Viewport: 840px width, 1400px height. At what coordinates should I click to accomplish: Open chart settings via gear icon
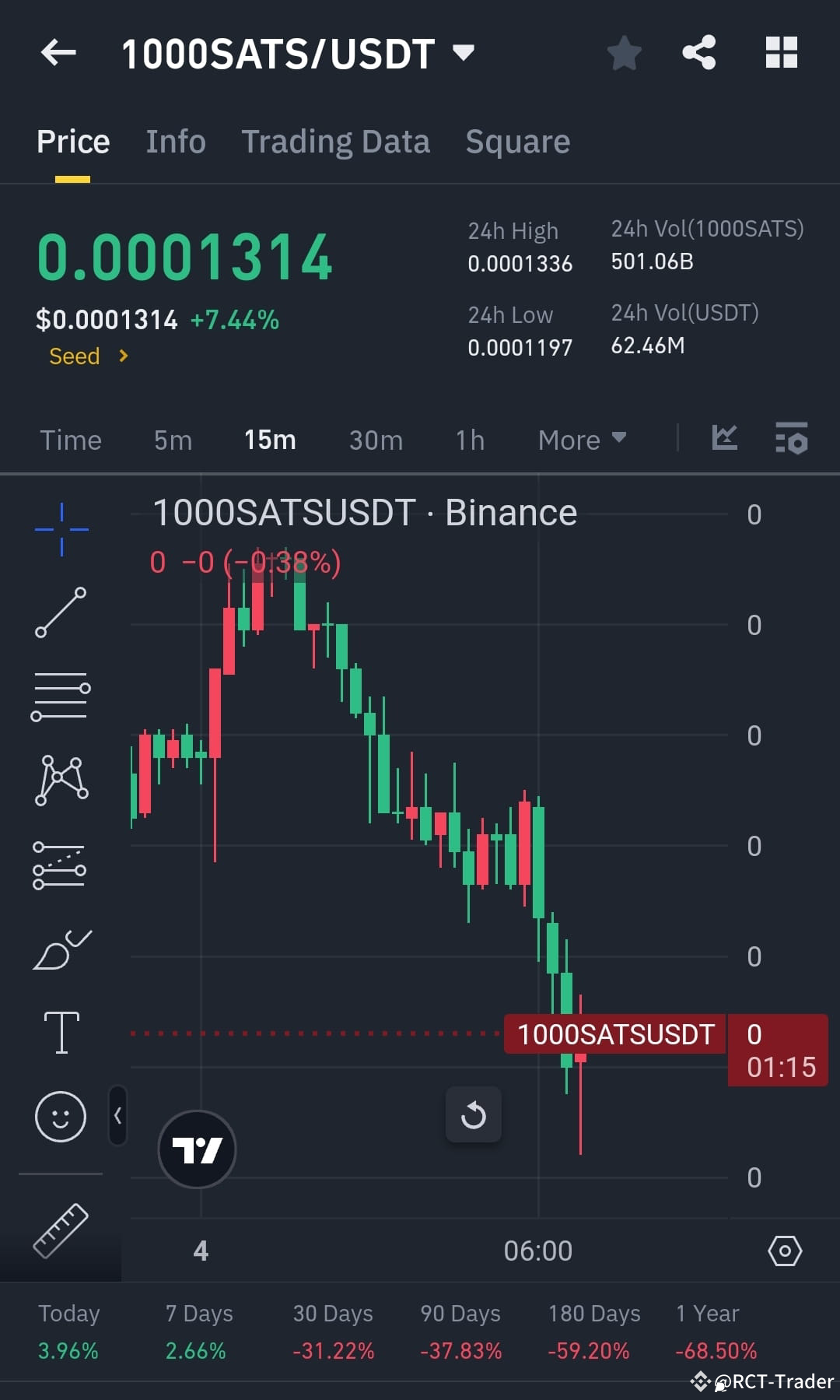pyautogui.click(x=786, y=1251)
